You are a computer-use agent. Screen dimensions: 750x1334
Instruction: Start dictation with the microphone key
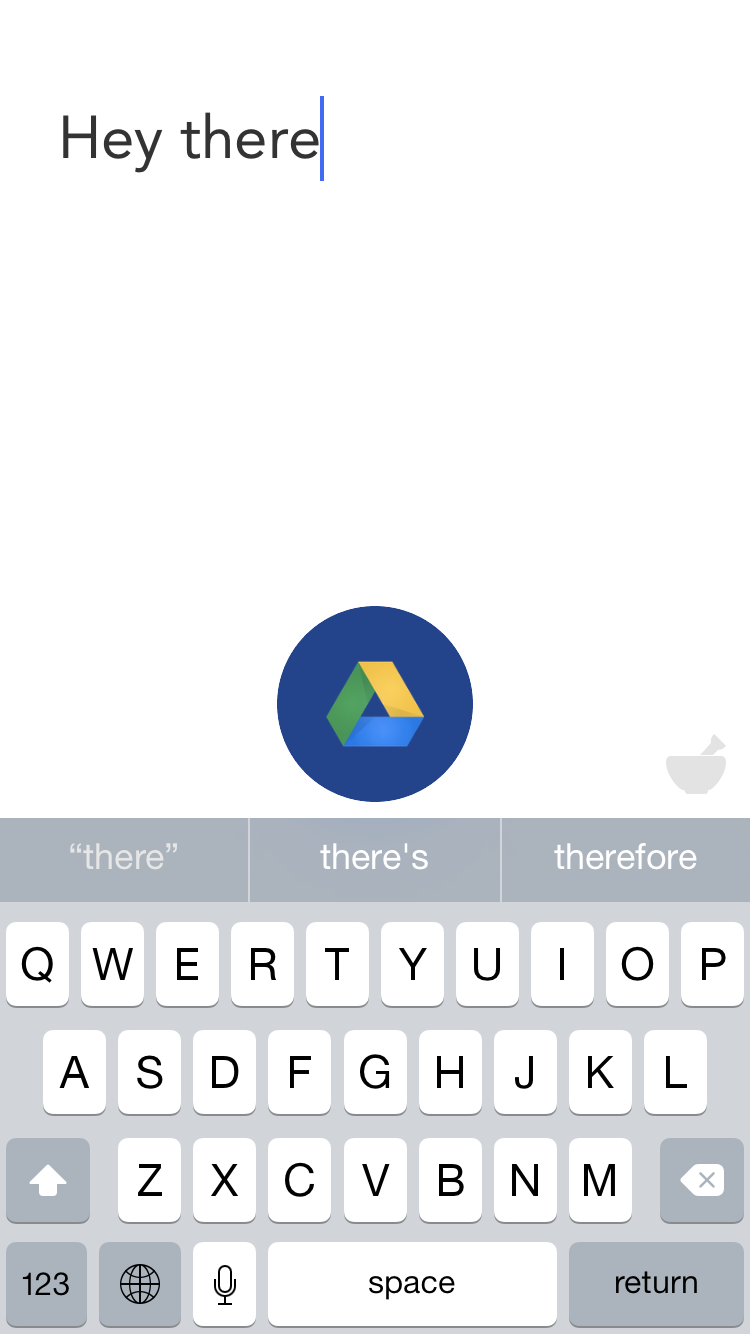225,1284
